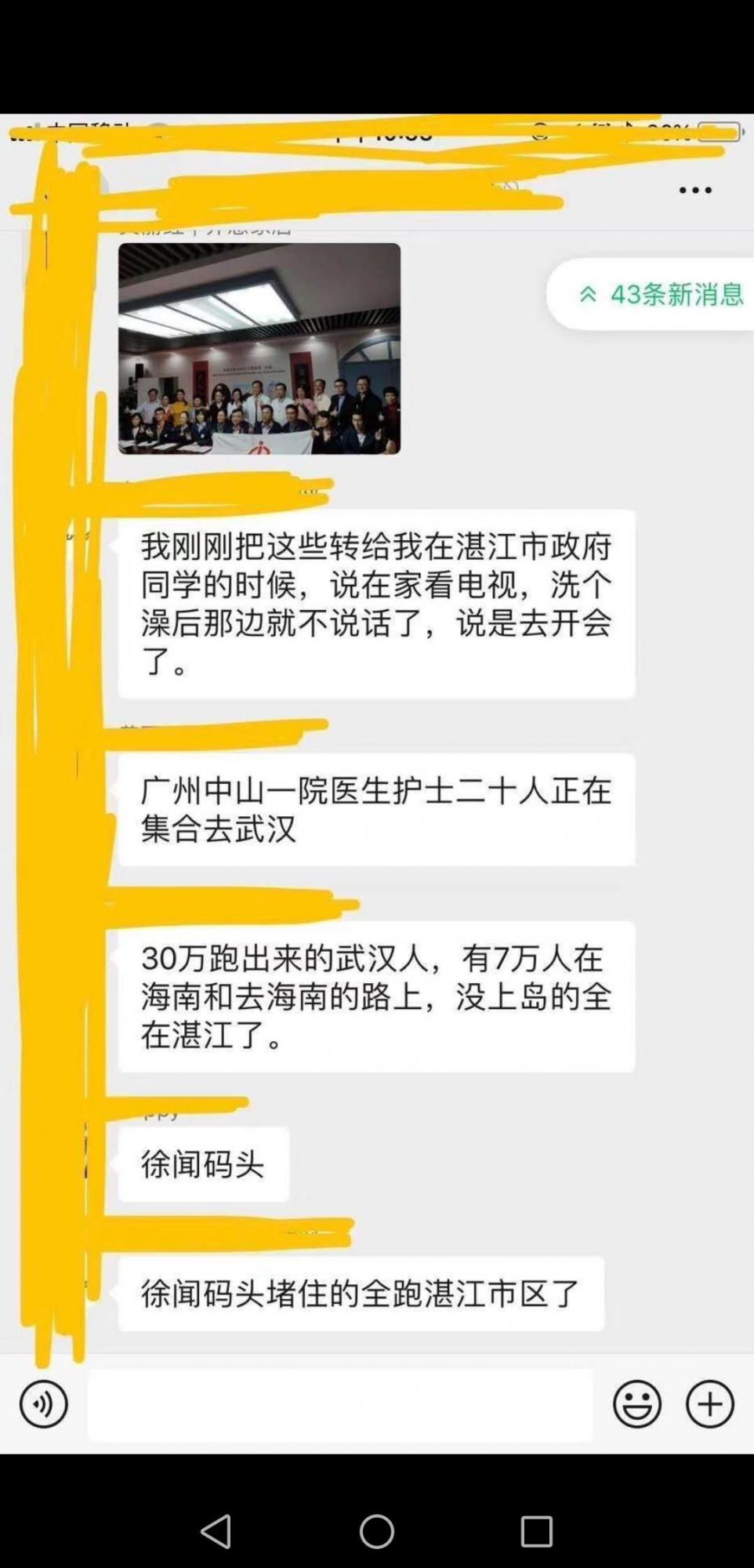This screenshot has height=1568, width=754.
Task: Open the plus attachment menu
Action: pos(710,1404)
